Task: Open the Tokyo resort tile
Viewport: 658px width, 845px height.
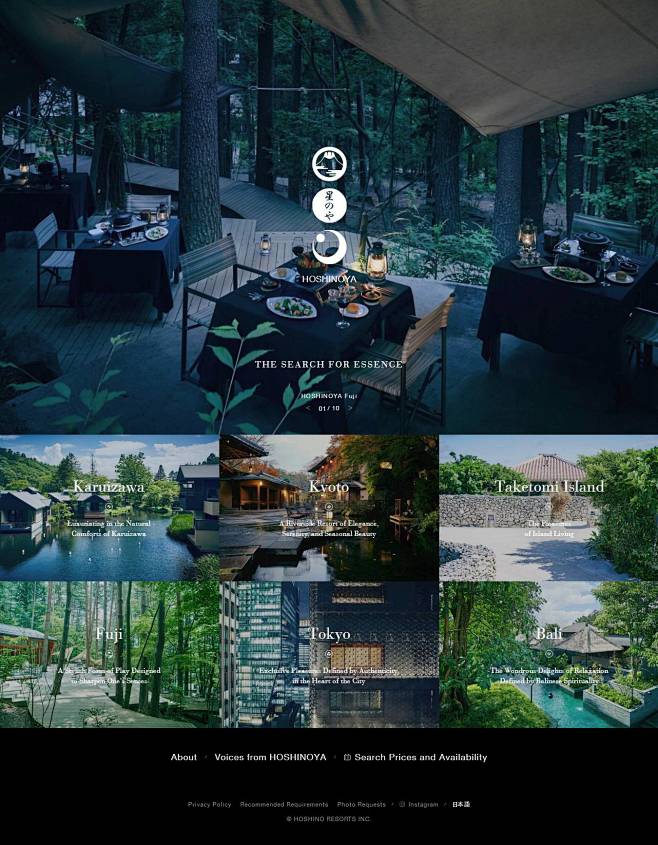Action: (x=329, y=654)
